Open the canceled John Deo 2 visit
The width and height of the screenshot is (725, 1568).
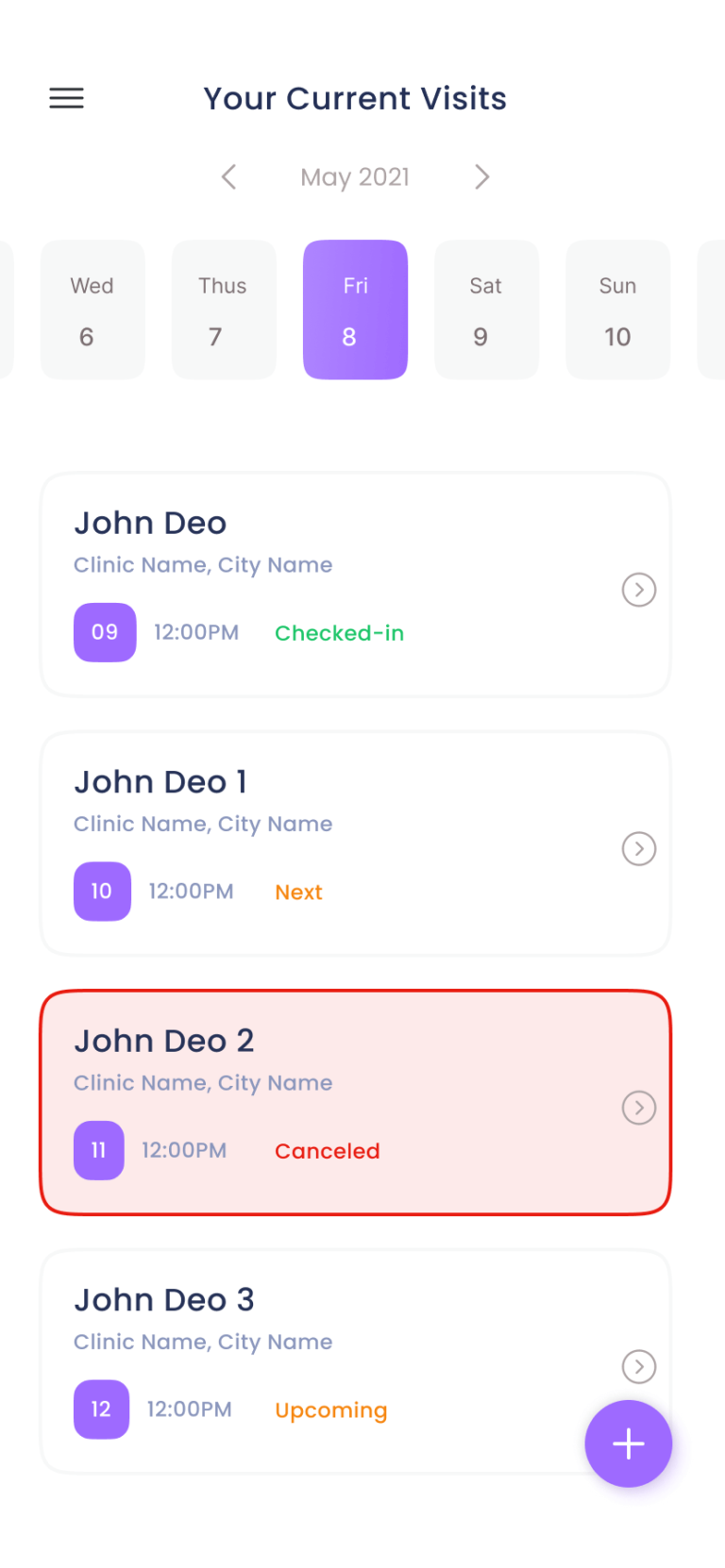click(355, 1102)
